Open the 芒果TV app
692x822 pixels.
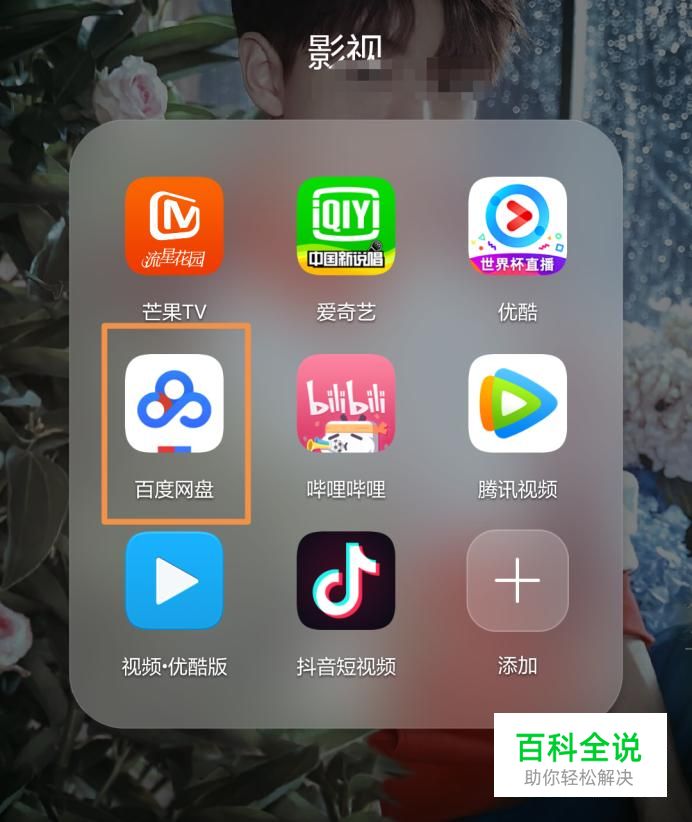[174, 226]
